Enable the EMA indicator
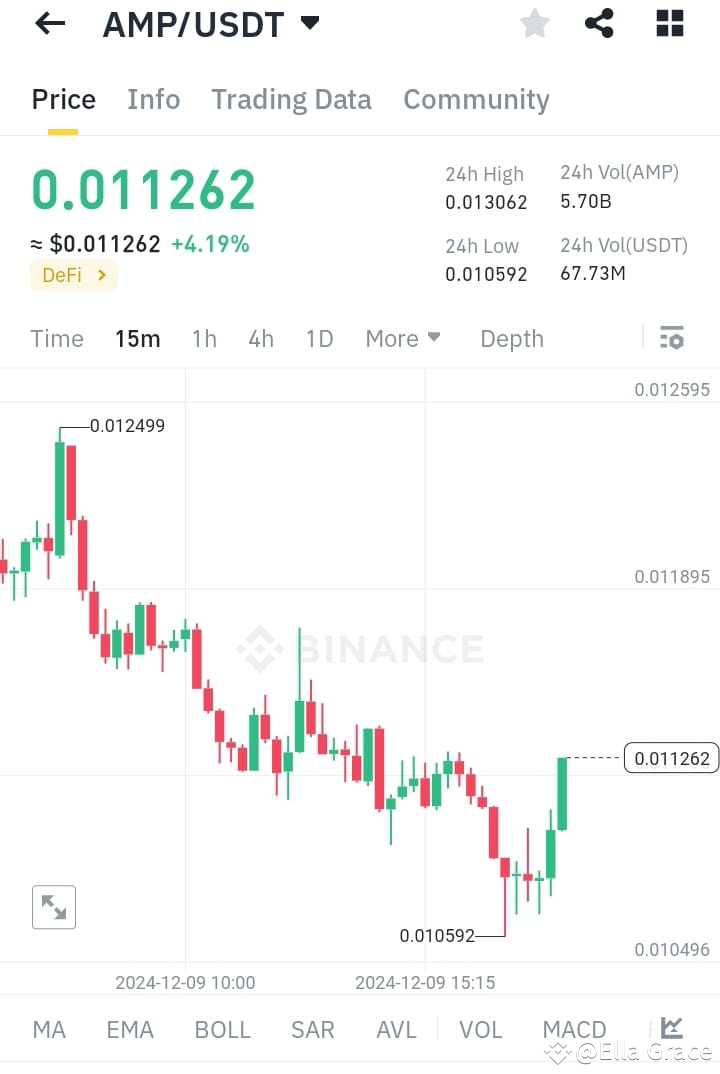 click(130, 1029)
